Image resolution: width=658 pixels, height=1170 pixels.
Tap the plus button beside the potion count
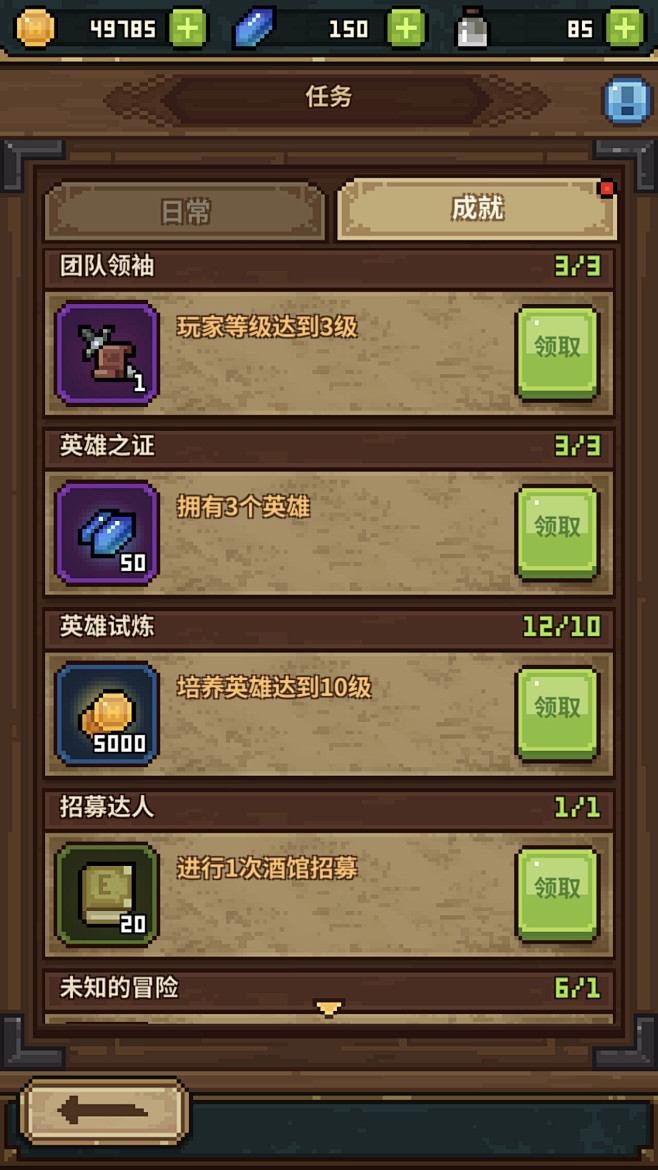(x=624, y=28)
